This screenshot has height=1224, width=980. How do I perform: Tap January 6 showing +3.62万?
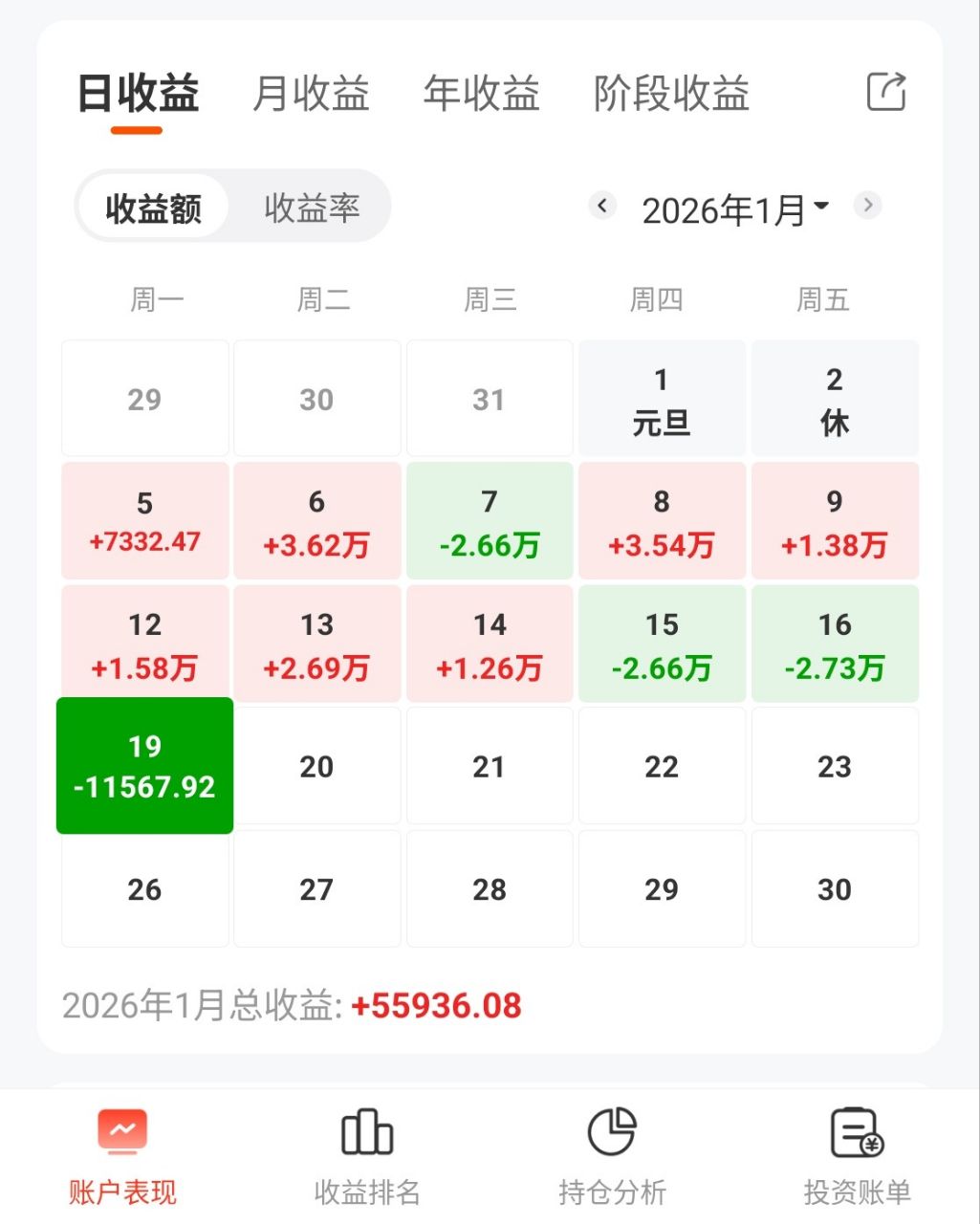pos(316,521)
